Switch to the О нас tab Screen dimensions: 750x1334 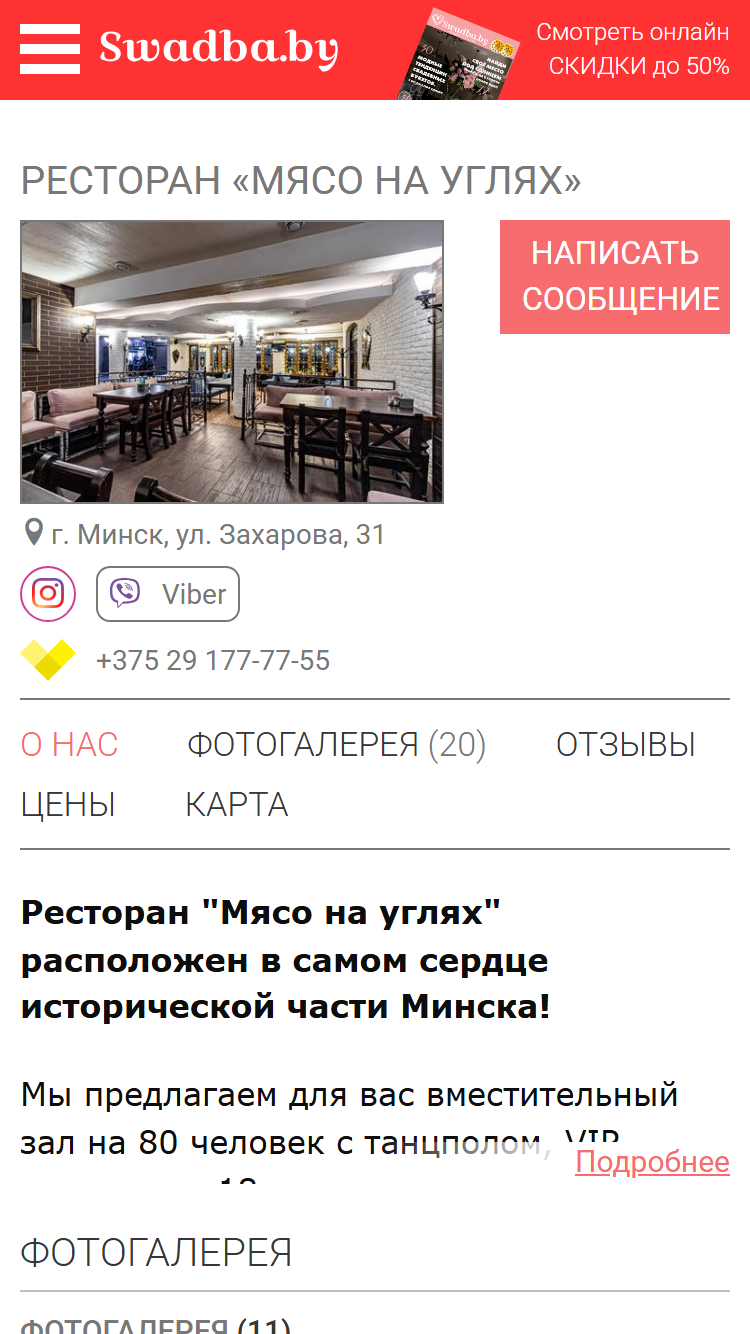click(70, 745)
